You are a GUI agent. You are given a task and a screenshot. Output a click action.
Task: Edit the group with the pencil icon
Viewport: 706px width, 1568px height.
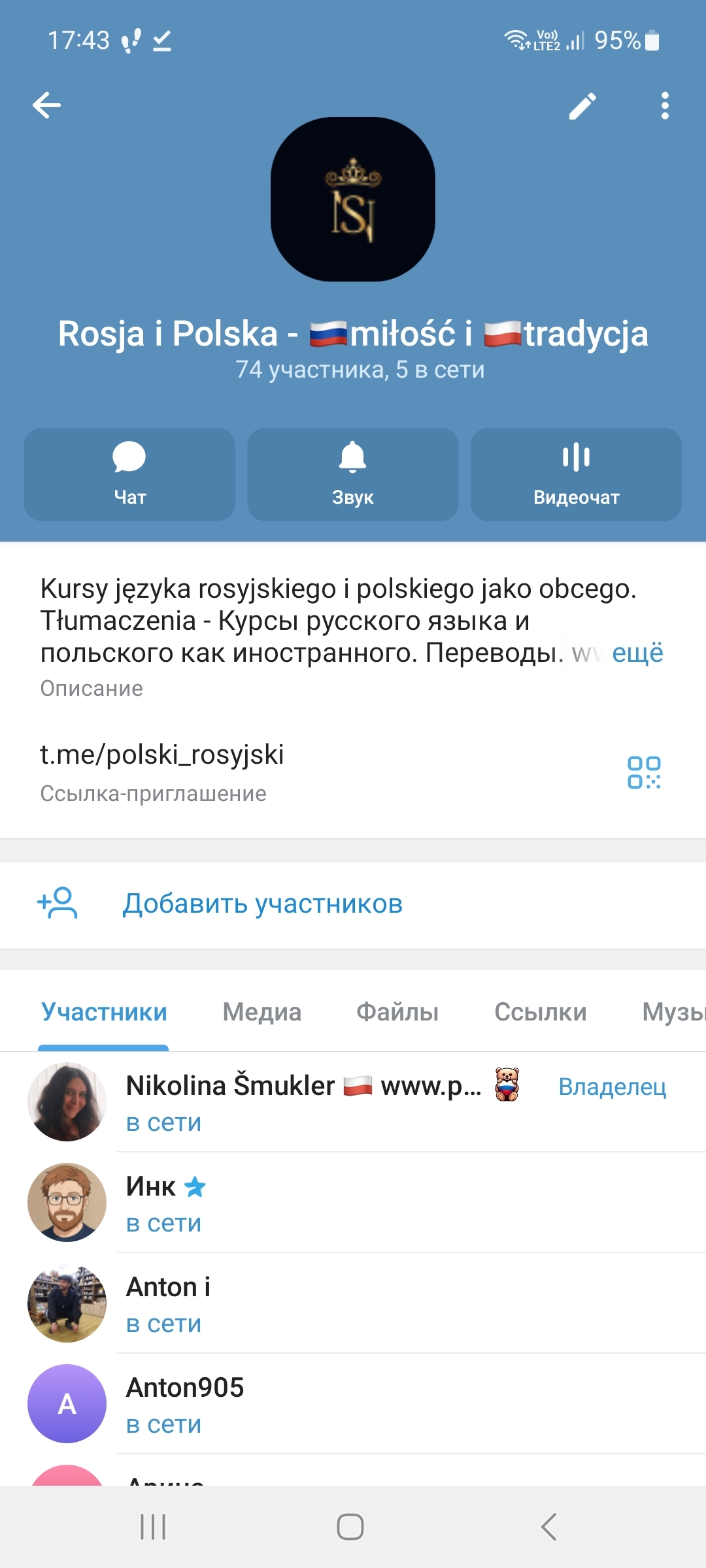pyautogui.click(x=582, y=106)
